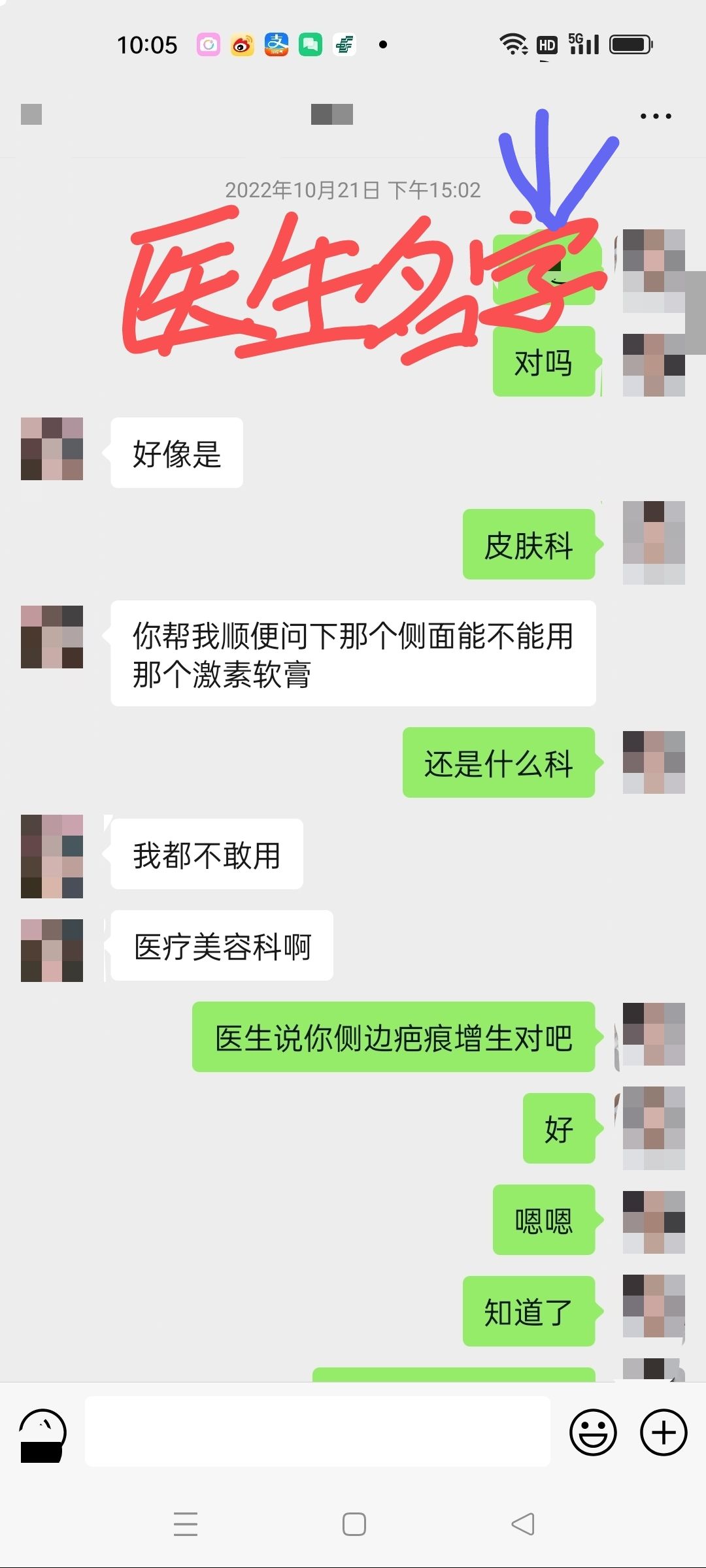Viewport: 706px width, 1568px height.
Task: Tap the system home button
Action: 354,1524
